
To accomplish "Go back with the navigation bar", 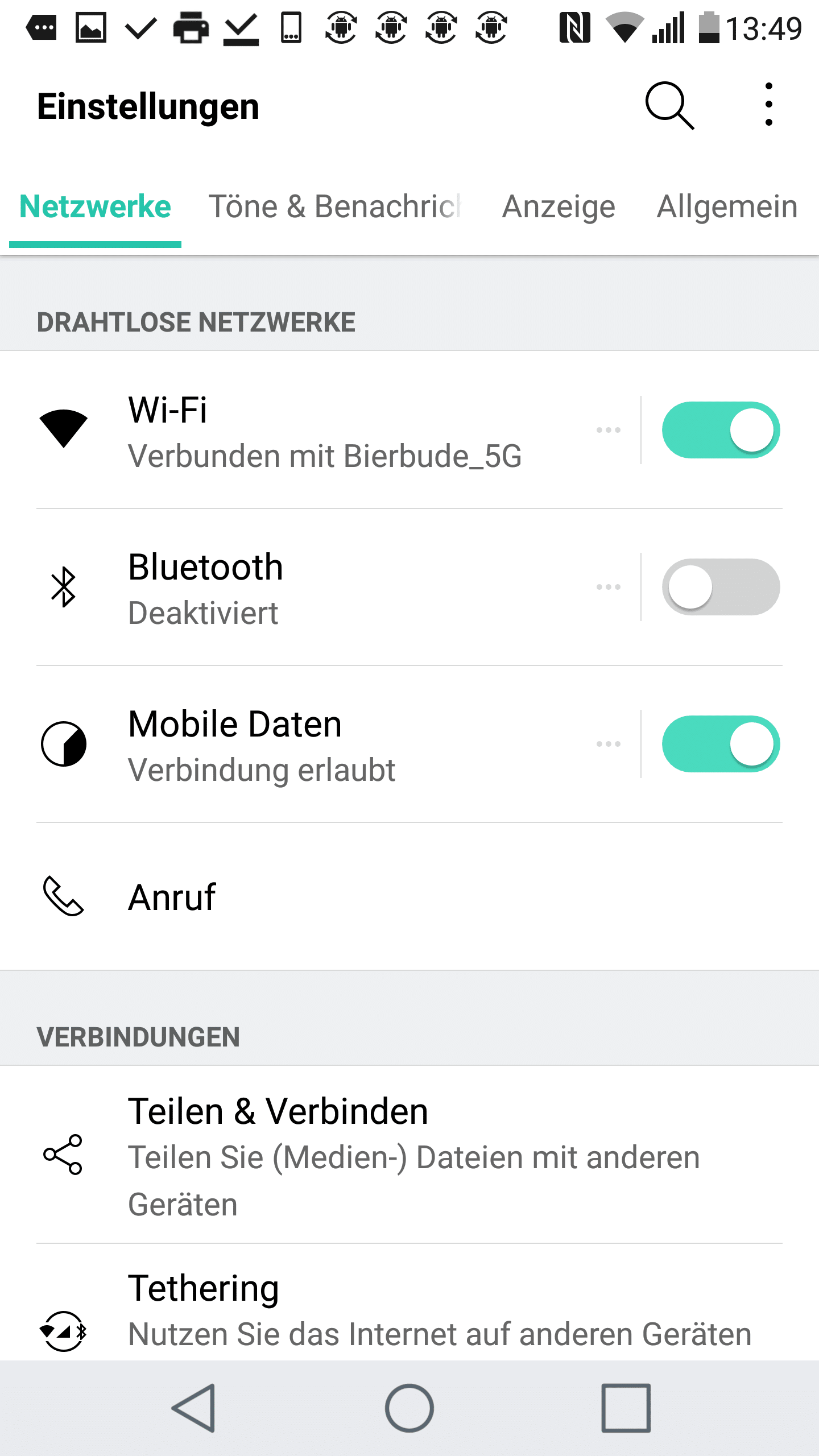I will (194, 1408).
